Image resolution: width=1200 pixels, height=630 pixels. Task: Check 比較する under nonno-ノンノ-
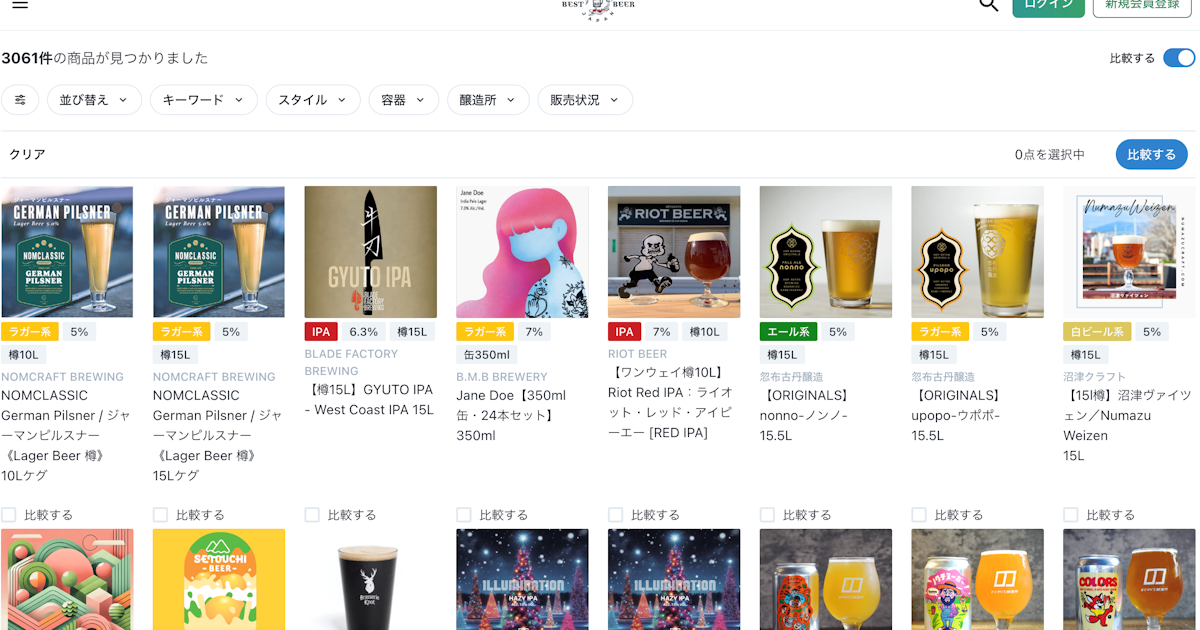(767, 515)
